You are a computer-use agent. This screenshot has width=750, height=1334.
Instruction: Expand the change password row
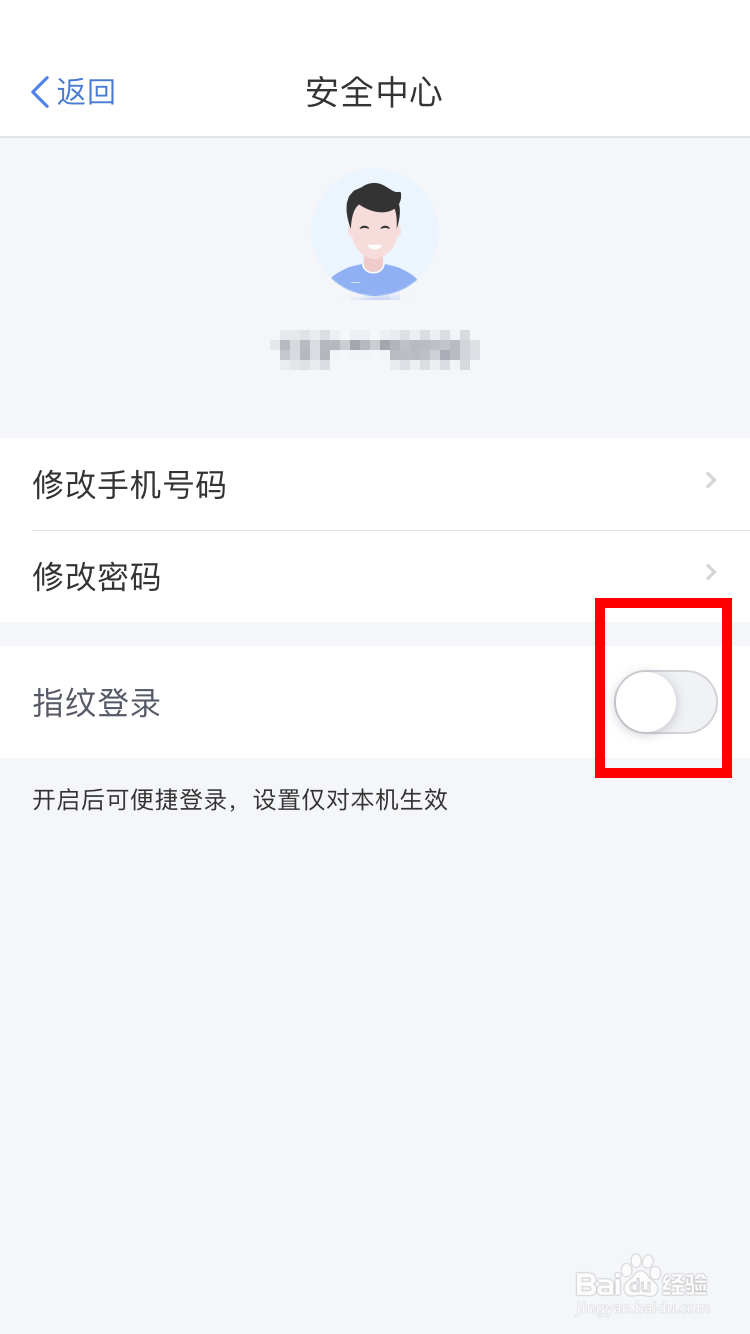click(375, 576)
